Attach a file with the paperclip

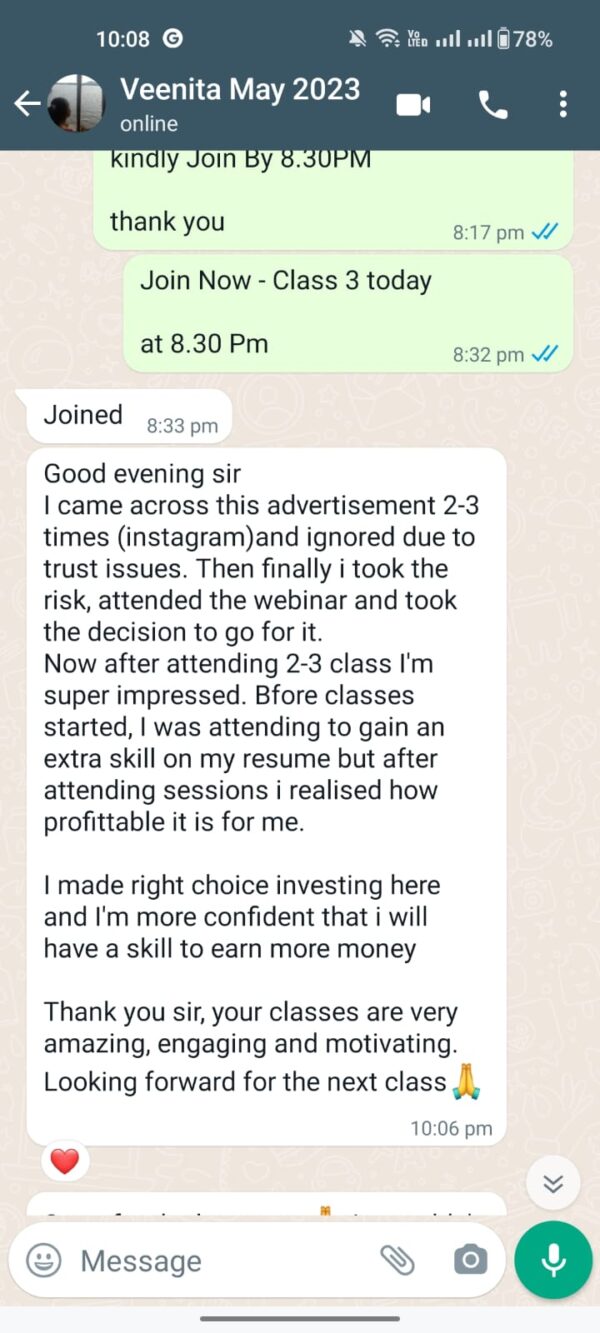point(397,1260)
